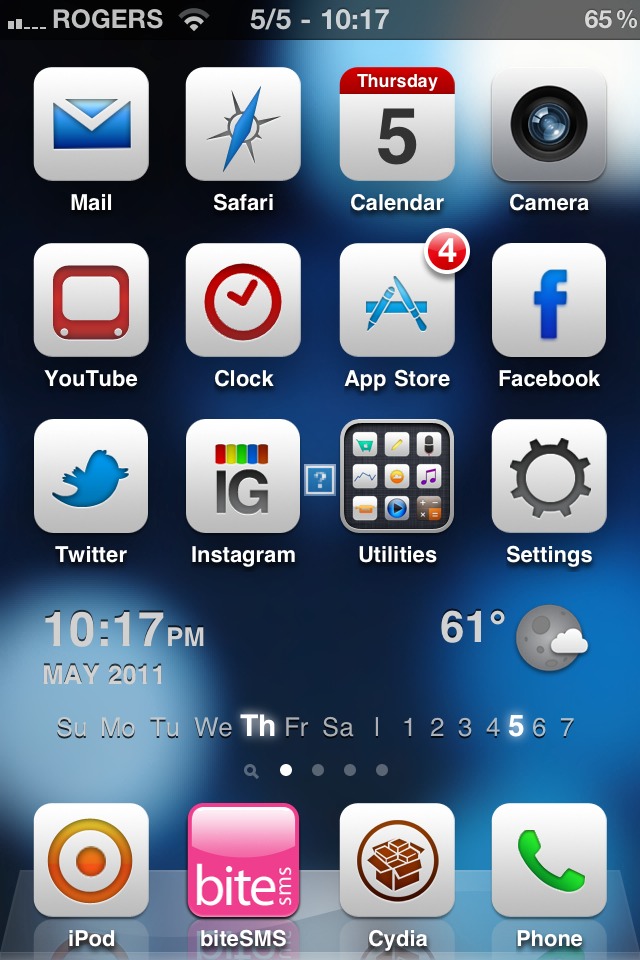Open the Phone app
The height and width of the screenshot is (960, 640).
tap(549, 860)
